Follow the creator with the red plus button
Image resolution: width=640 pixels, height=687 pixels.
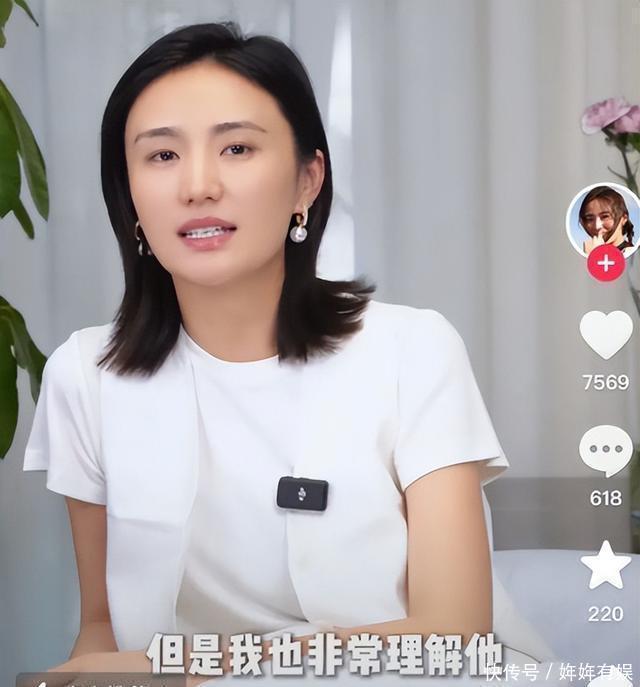click(606, 263)
